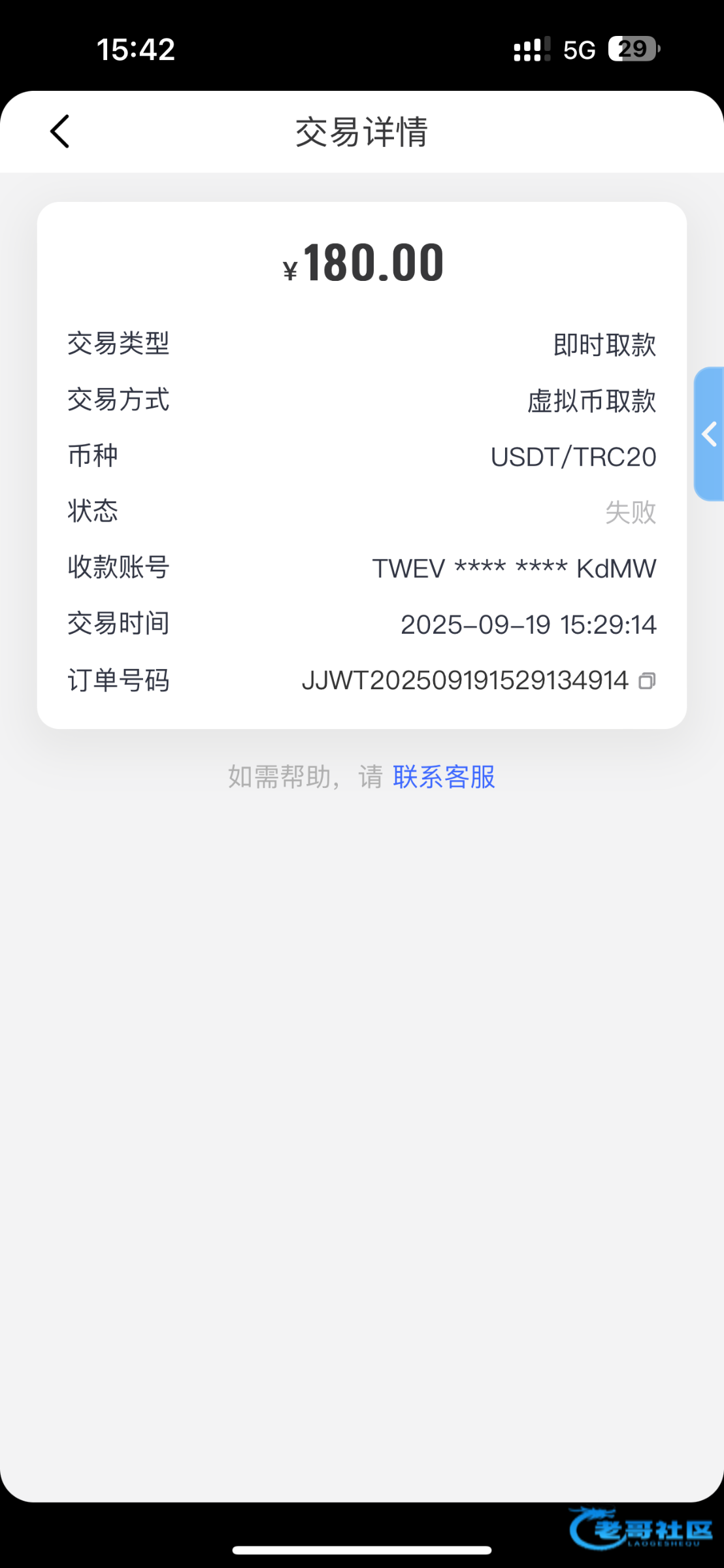Copy the order number

tap(647, 681)
